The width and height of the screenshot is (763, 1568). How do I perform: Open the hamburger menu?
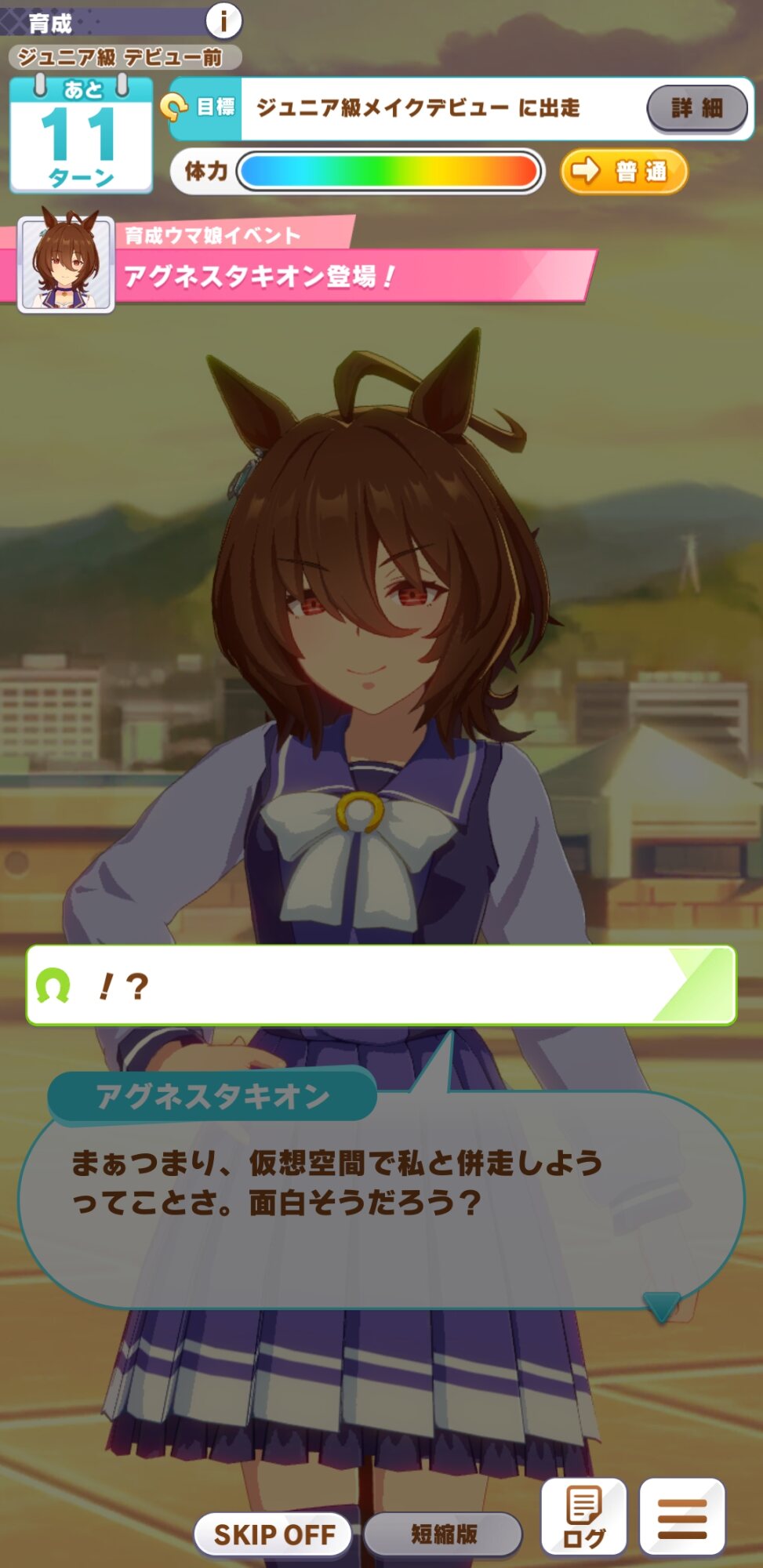[x=682, y=1516]
